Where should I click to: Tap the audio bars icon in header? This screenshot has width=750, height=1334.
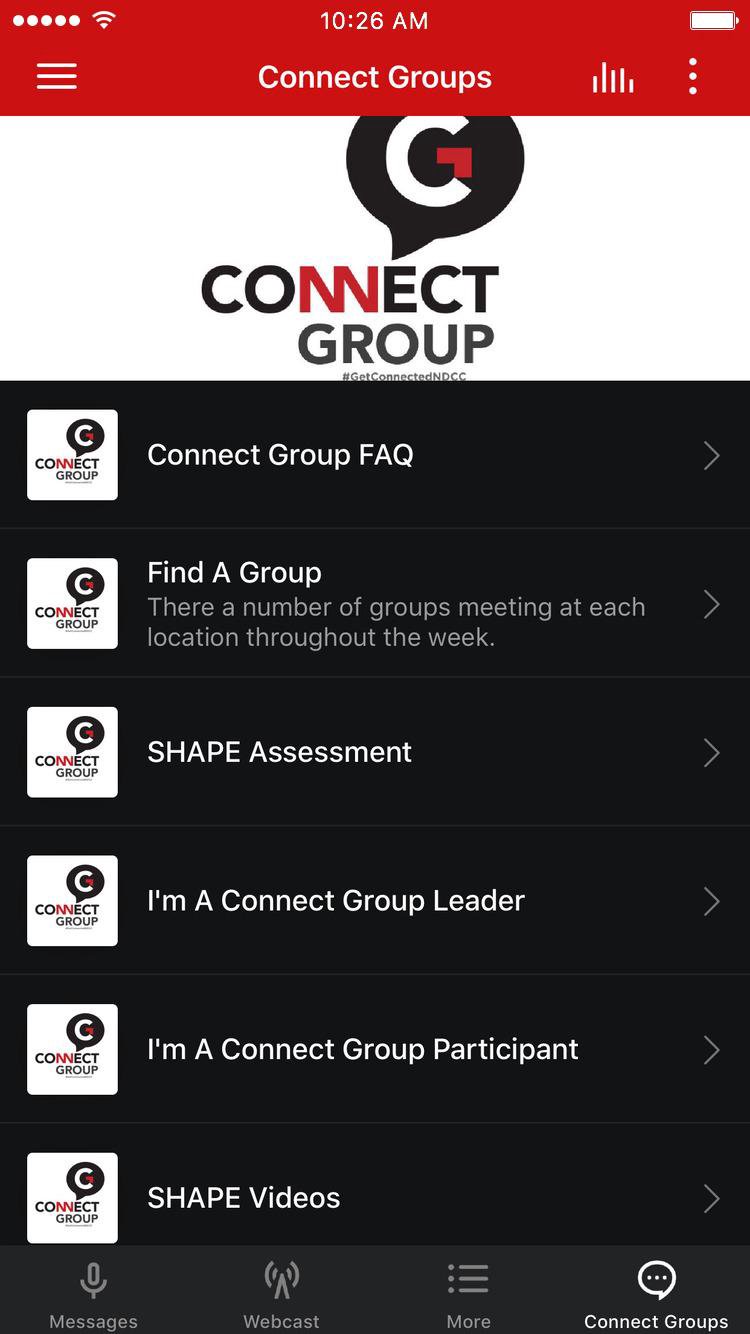click(x=612, y=78)
